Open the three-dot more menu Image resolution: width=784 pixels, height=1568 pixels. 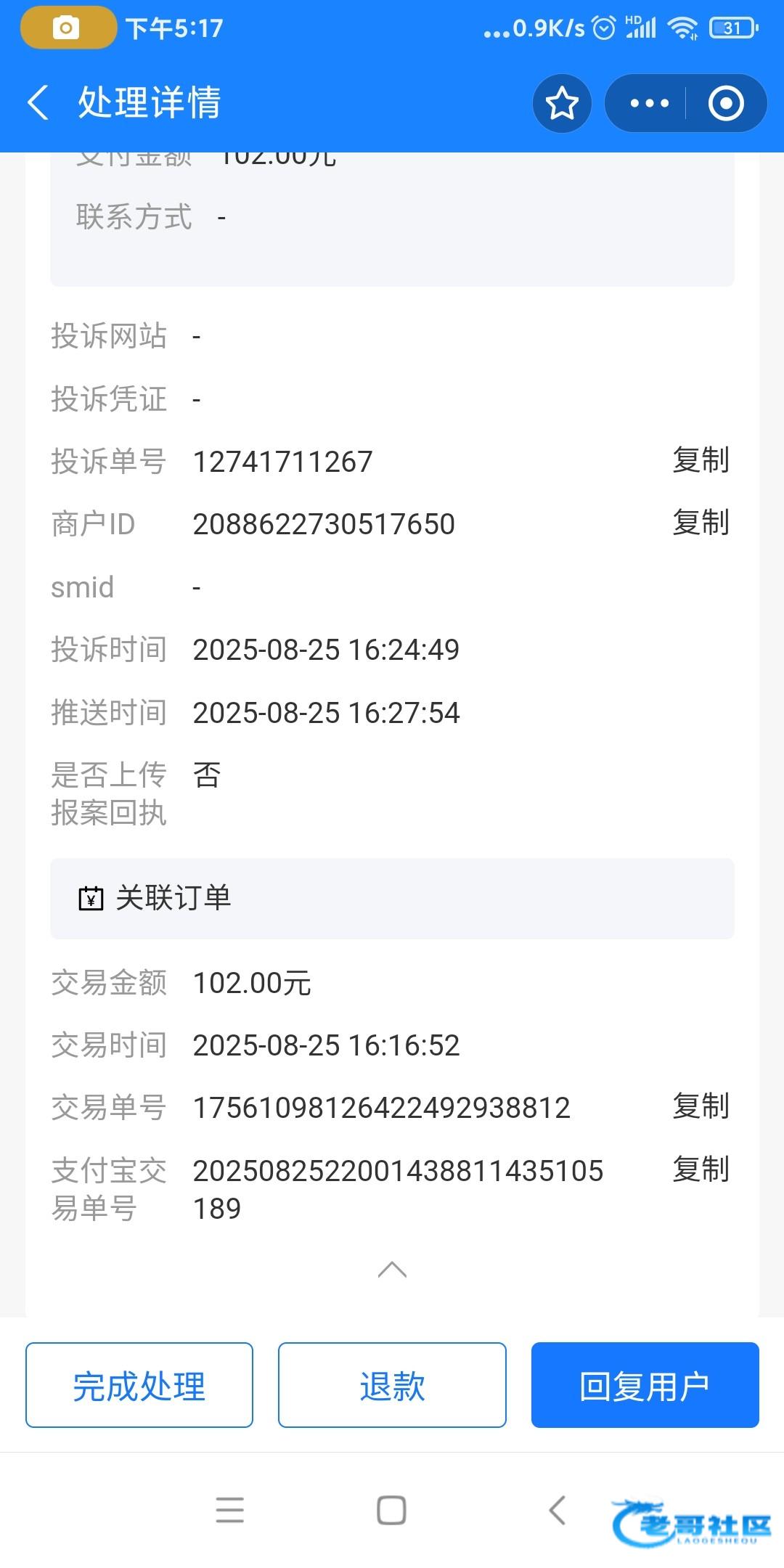tap(648, 103)
